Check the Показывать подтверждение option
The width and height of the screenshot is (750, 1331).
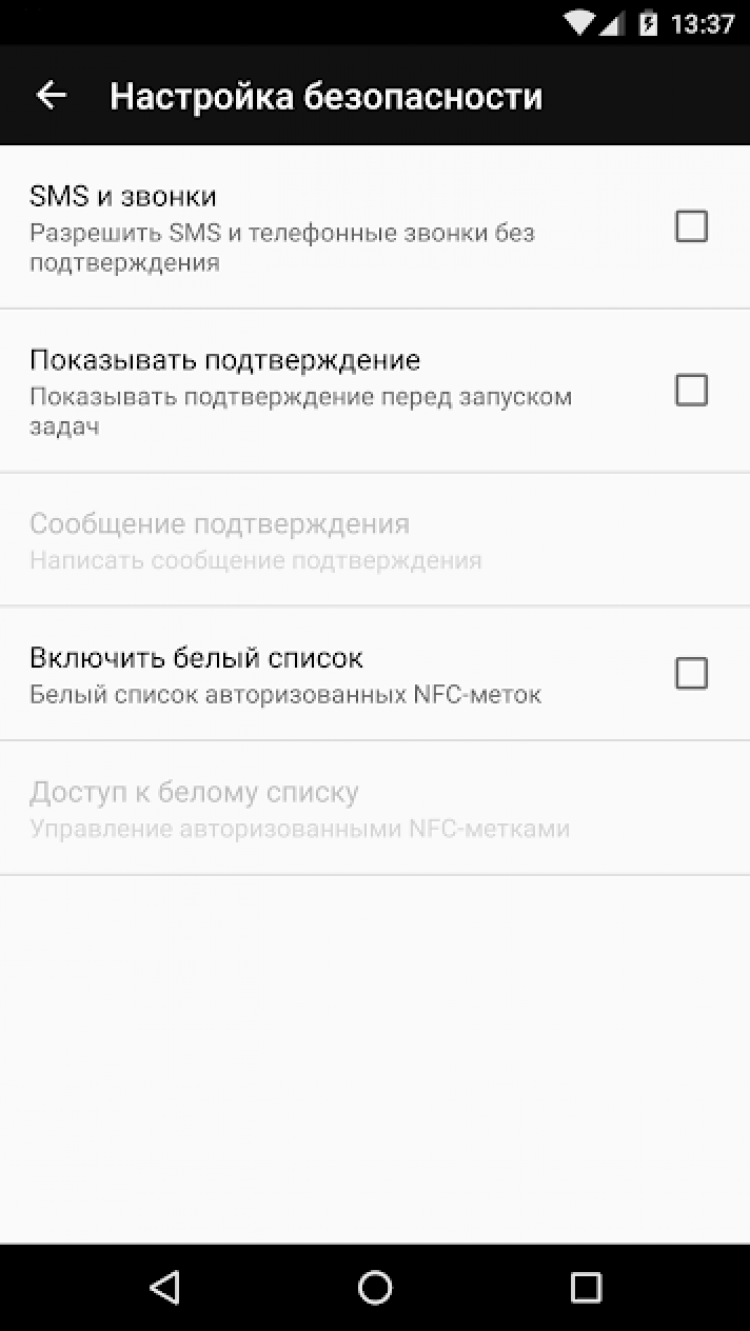[x=691, y=389]
